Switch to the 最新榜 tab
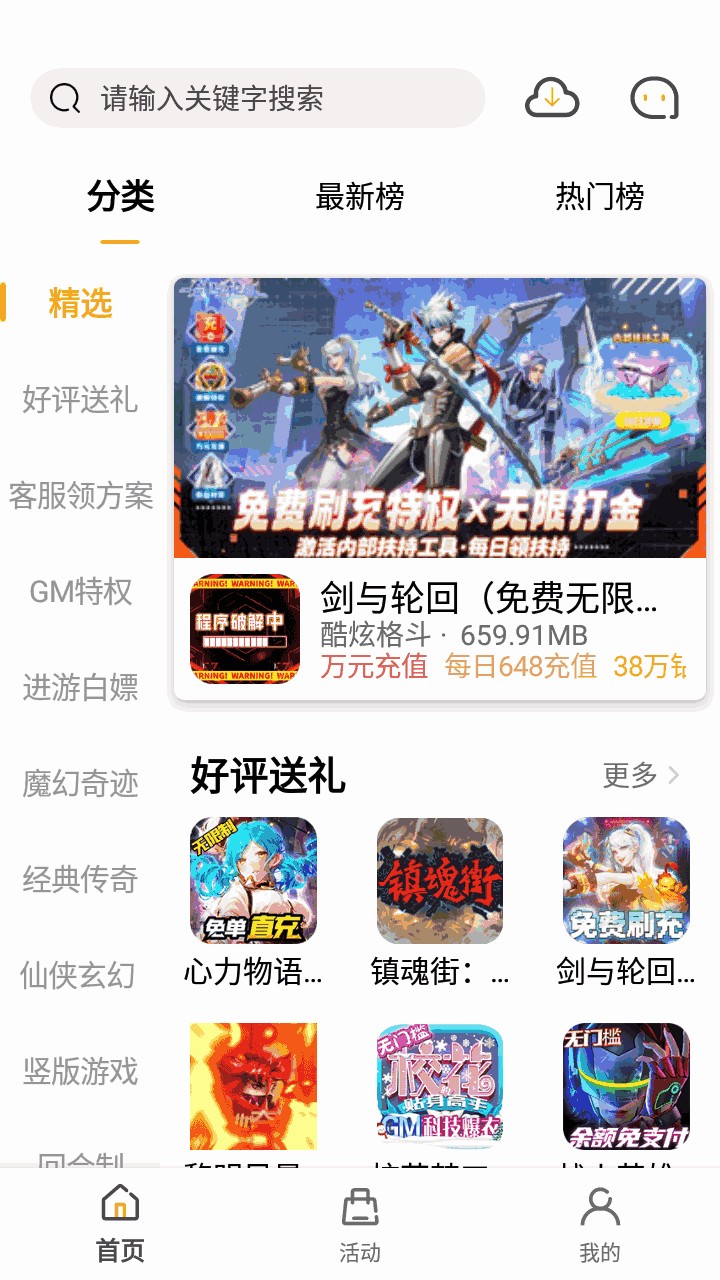Image resolution: width=720 pixels, height=1280 pixels. click(x=360, y=198)
